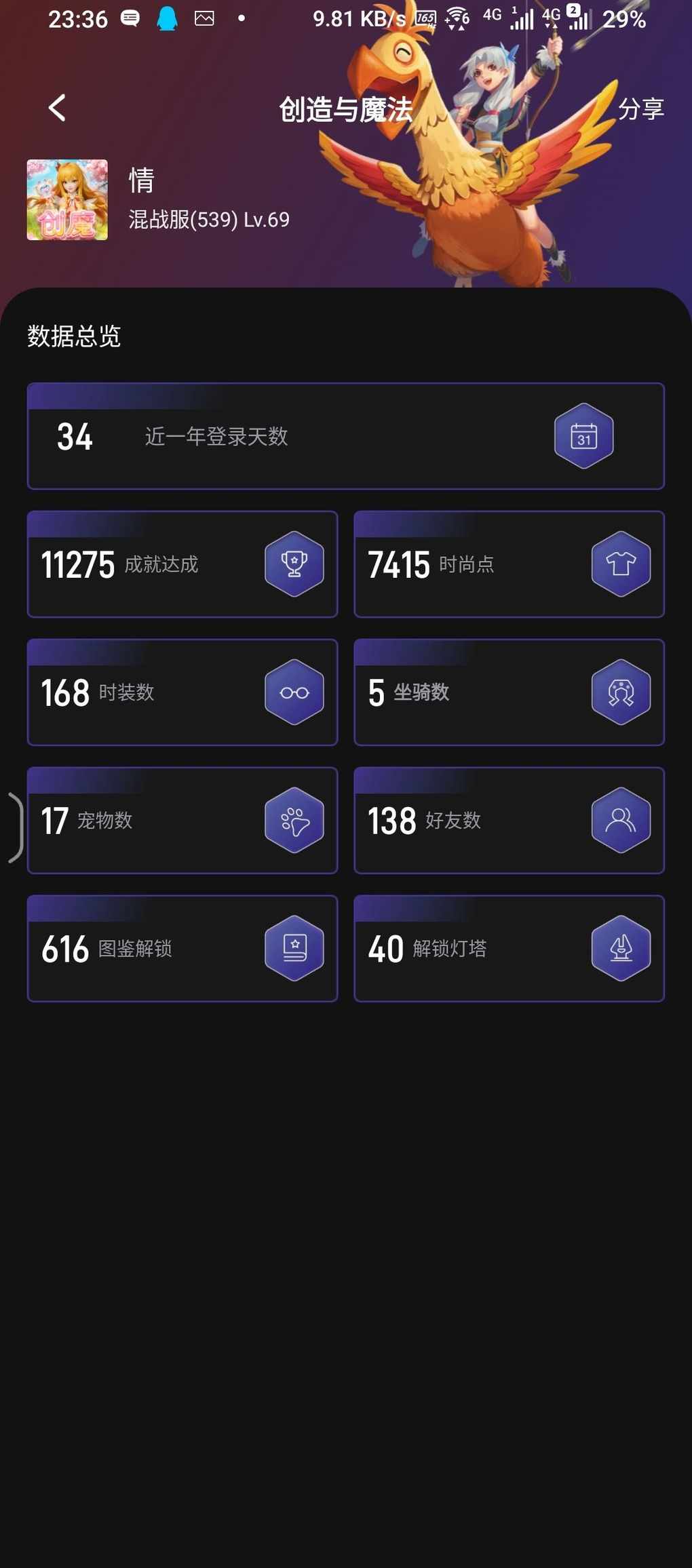Select the 宠物数 pets card

[x=182, y=821]
